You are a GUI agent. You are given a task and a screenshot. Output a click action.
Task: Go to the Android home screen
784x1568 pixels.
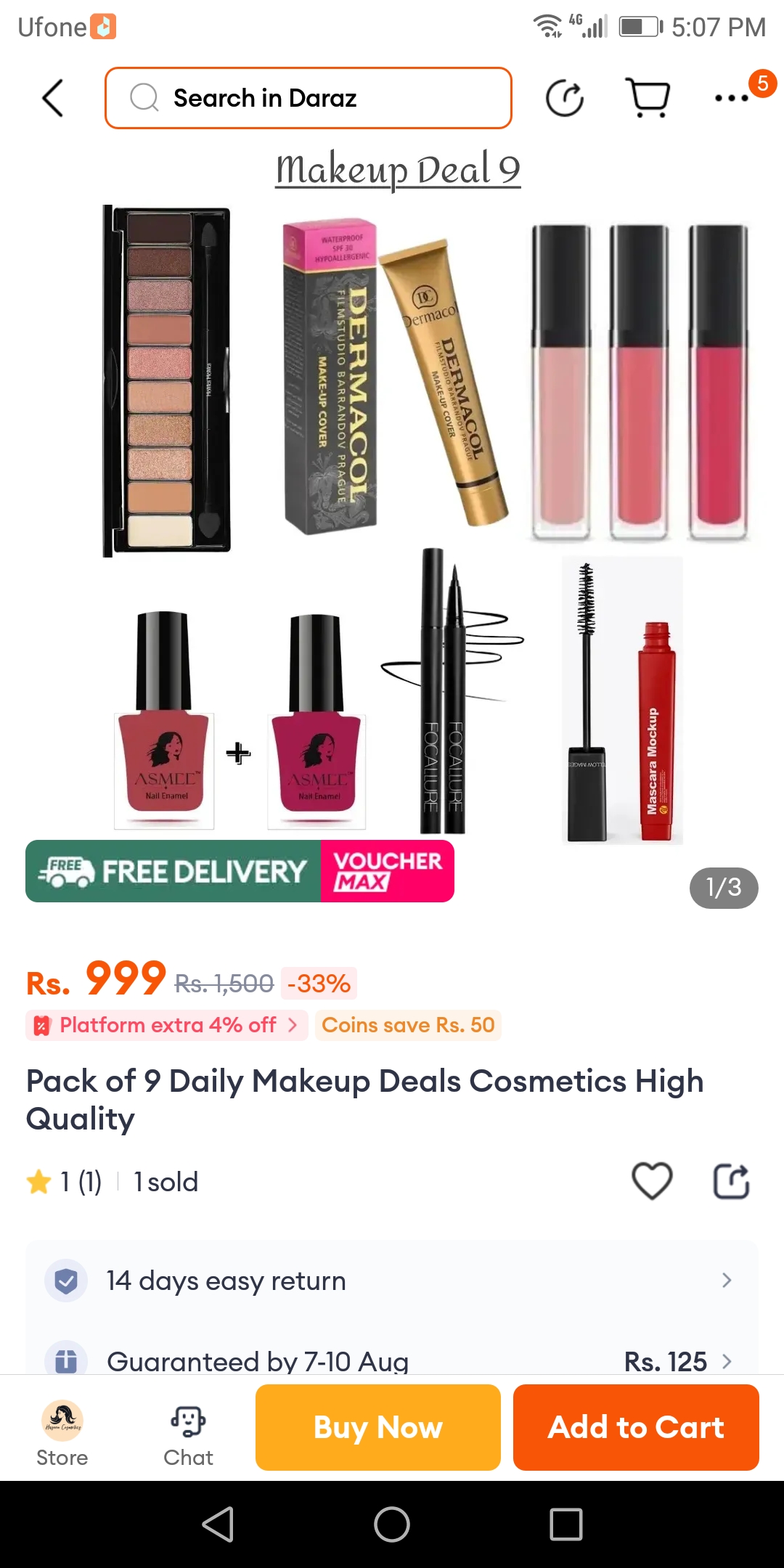tap(392, 1524)
